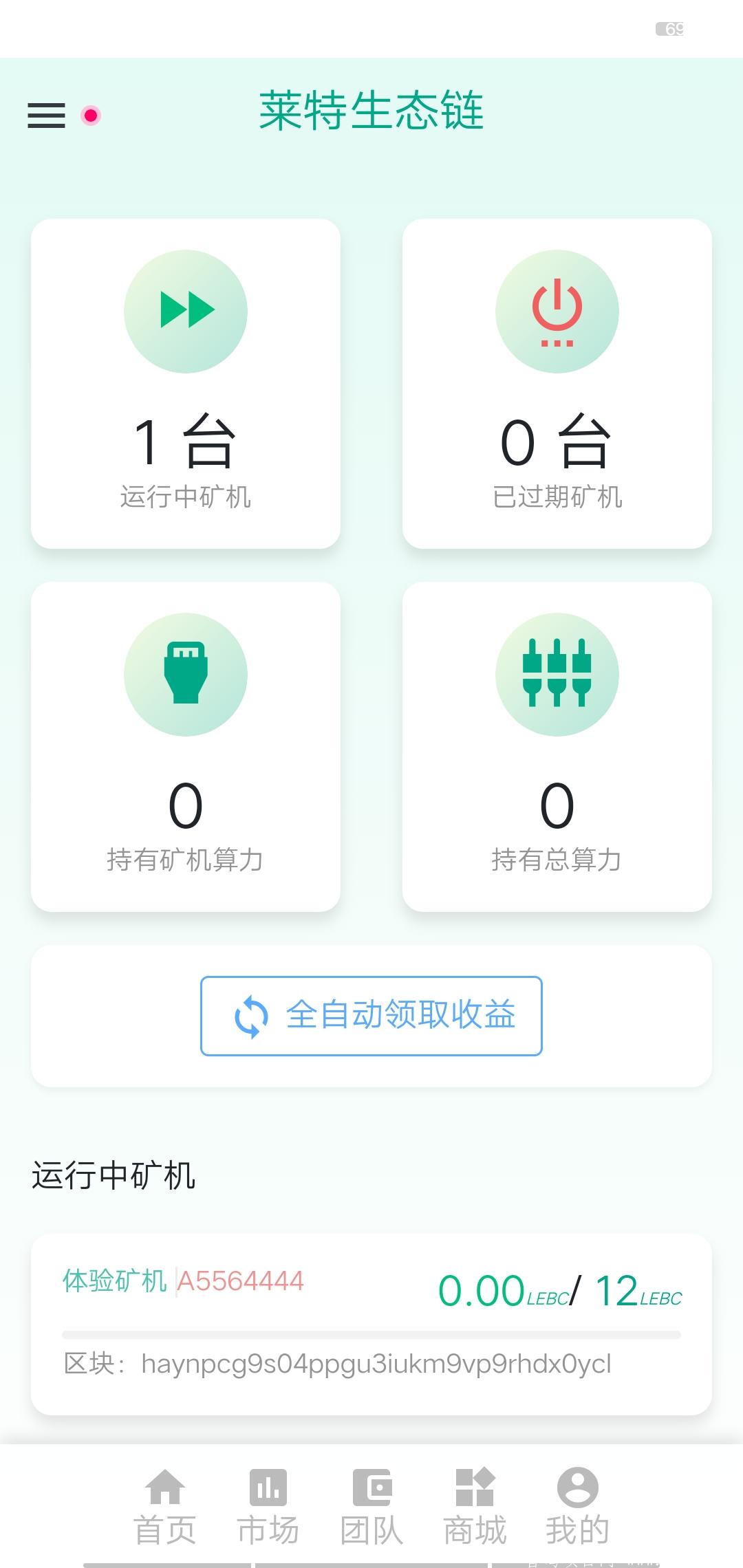Open the 运行中矿机 section heading

tap(114, 1174)
